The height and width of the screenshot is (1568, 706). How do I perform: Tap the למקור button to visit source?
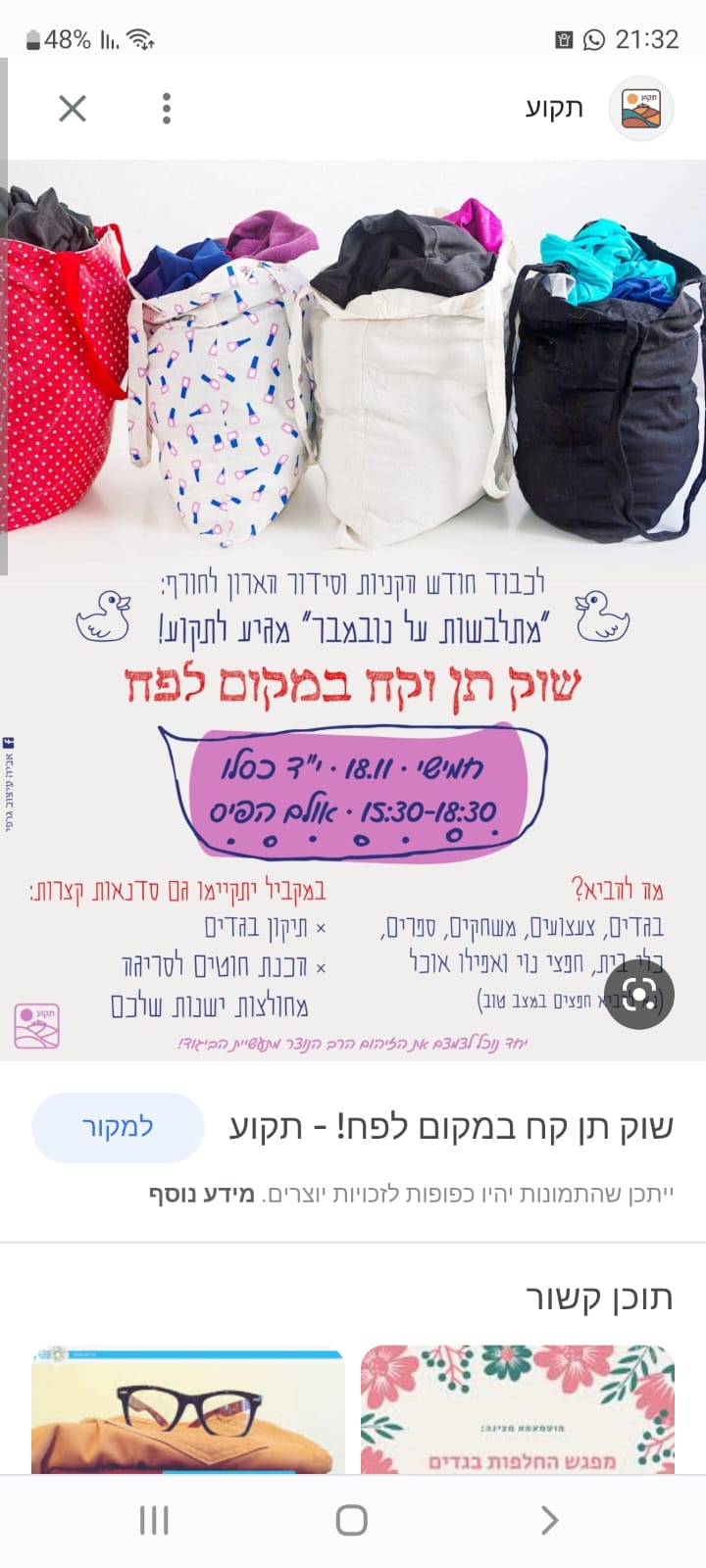(118, 1127)
